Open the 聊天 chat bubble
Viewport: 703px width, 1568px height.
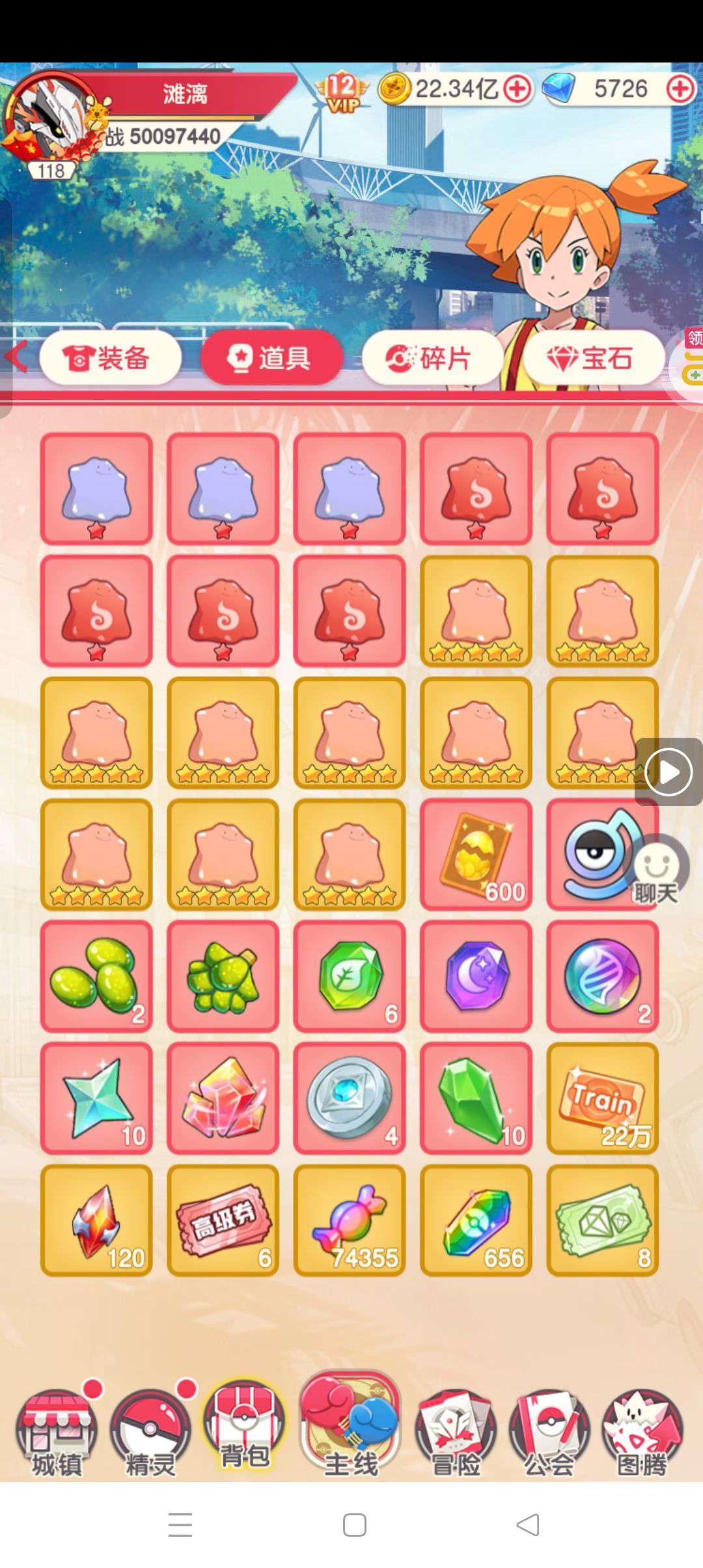point(656,873)
